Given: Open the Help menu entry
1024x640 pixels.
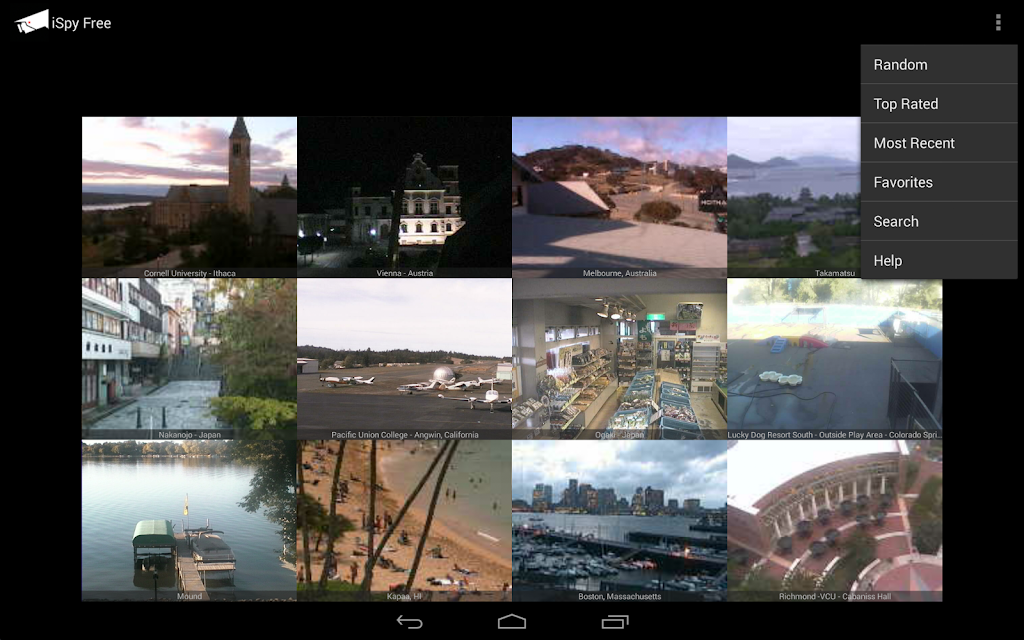Looking at the screenshot, I should tap(938, 260).
